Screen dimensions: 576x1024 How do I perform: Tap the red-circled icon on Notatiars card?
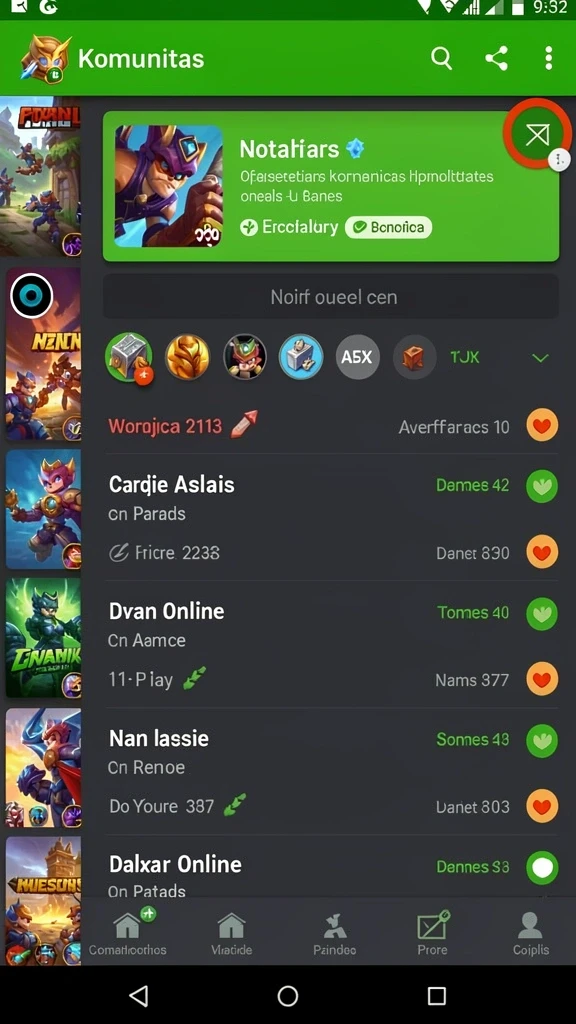coord(537,135)
